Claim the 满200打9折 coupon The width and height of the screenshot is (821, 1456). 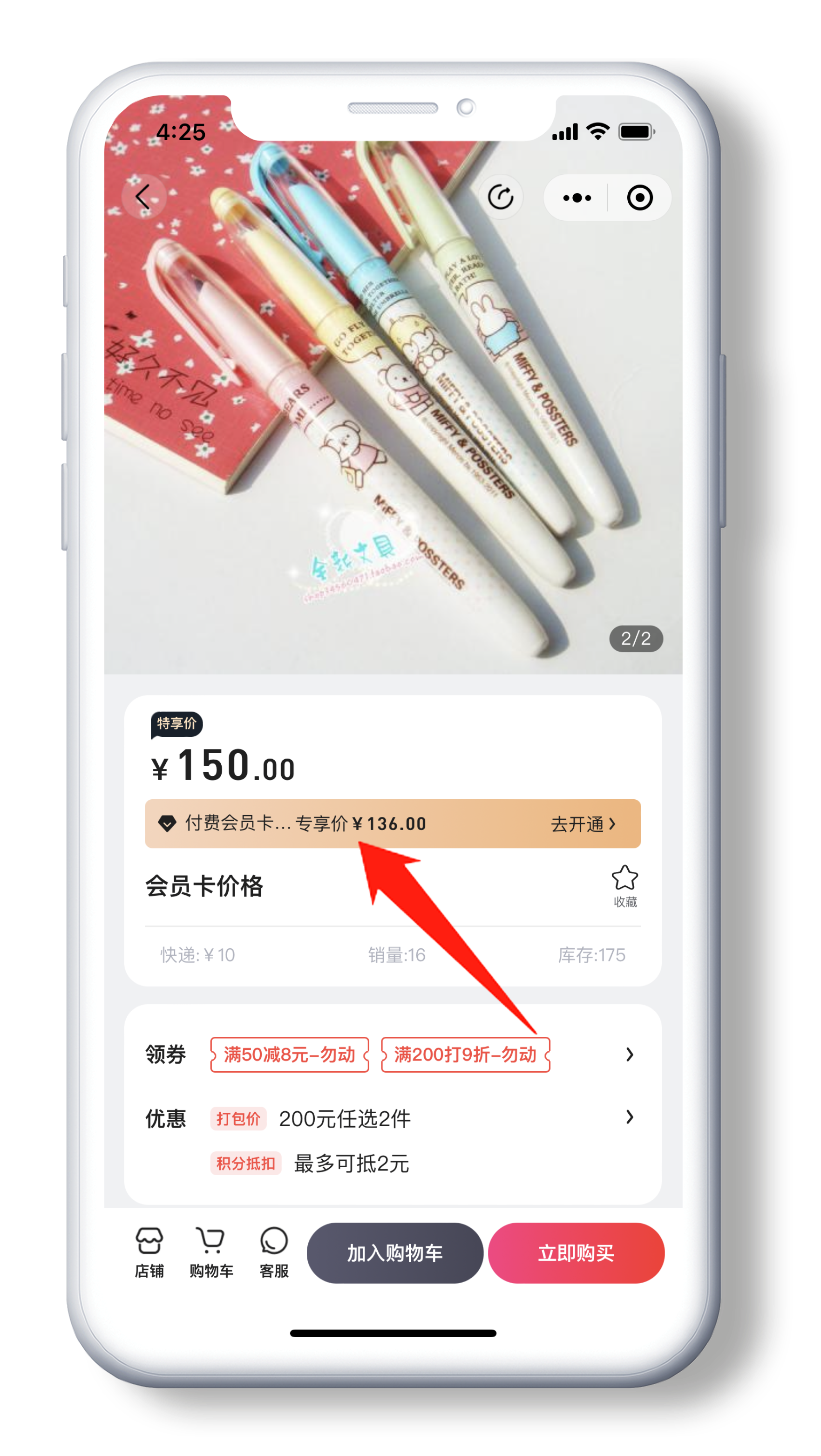click(464, 1055)
